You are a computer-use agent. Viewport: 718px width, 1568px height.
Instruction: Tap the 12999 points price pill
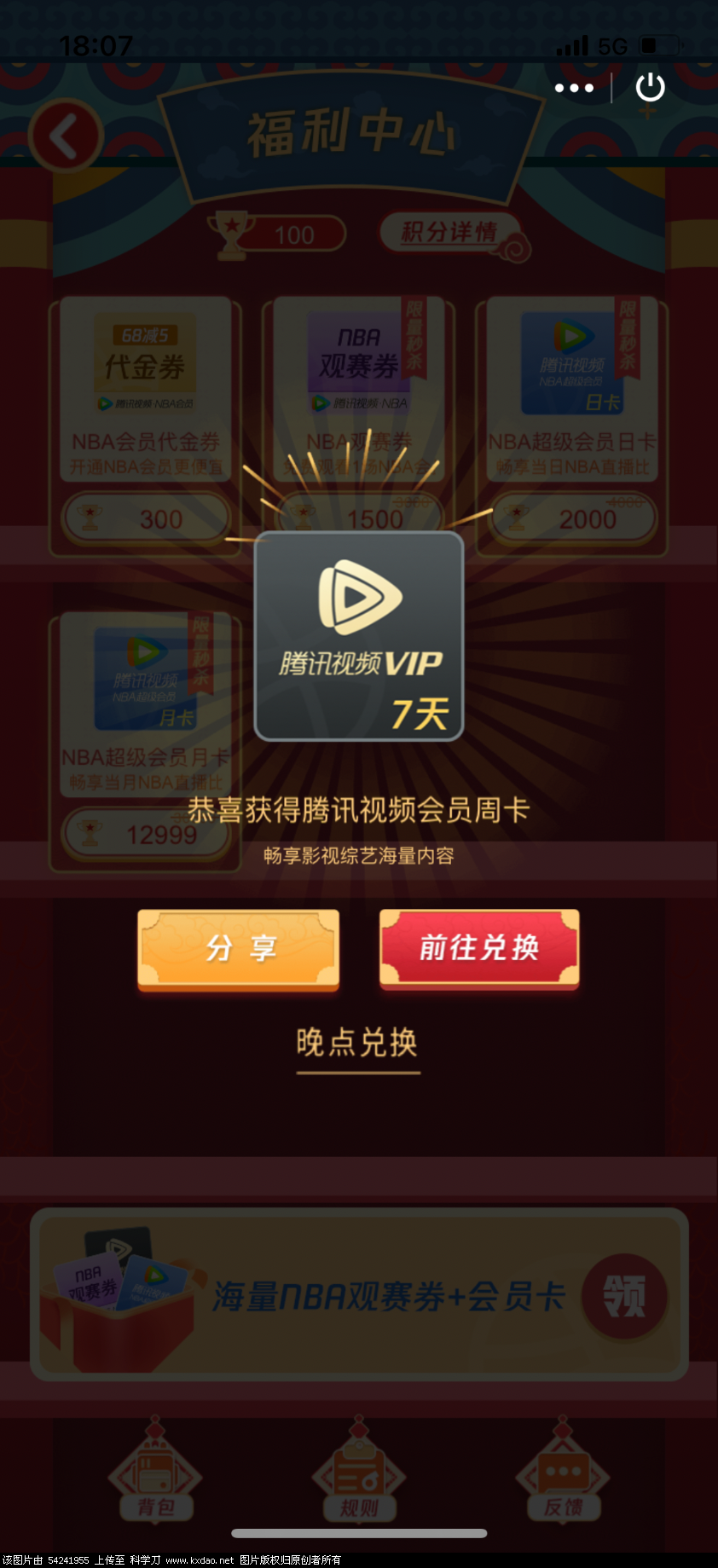click(144, 833)
